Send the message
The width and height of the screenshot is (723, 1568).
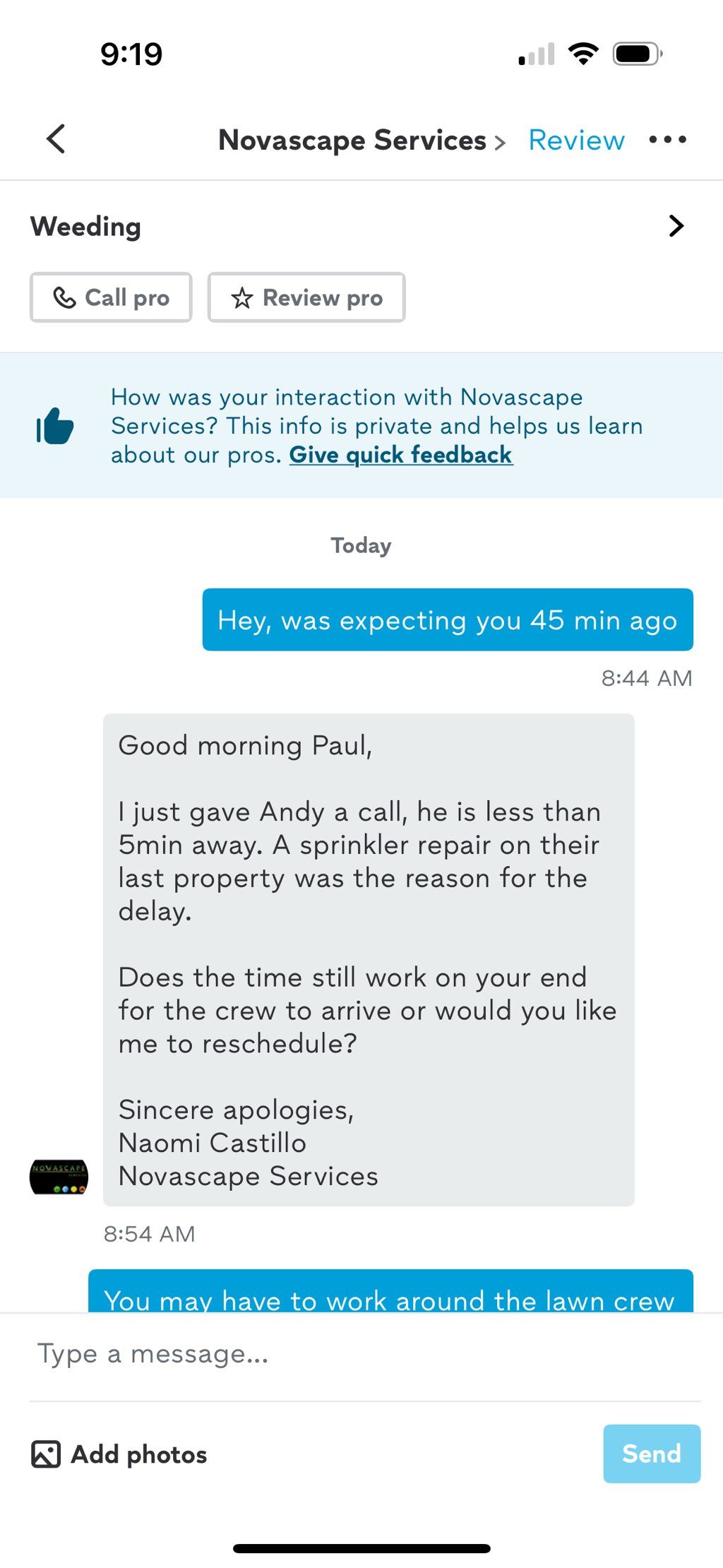(652, 1454)
